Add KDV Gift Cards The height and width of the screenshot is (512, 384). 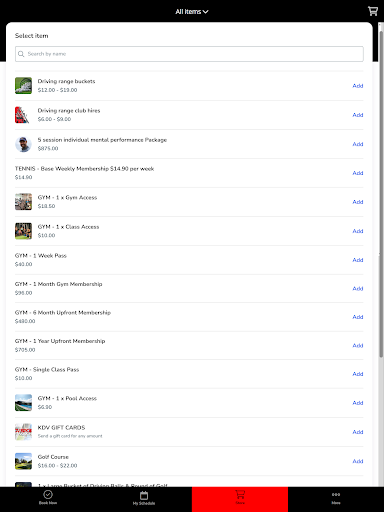point(358,432)
